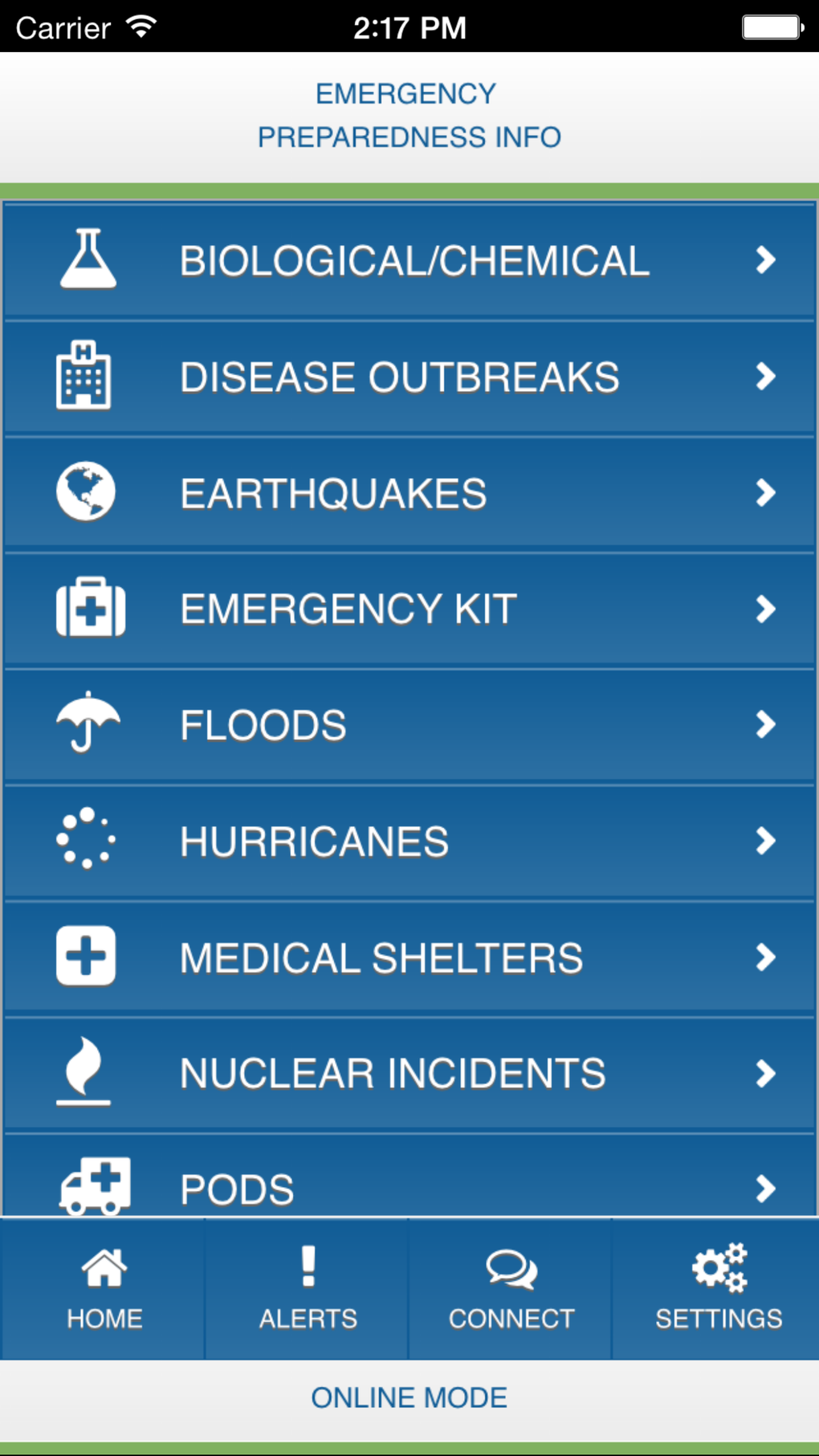Image resolution: width=819 pixels, height=1456 pixels.
Task: Open the Connect tab
Action: pyautogui.click(x=511, y=1288)
